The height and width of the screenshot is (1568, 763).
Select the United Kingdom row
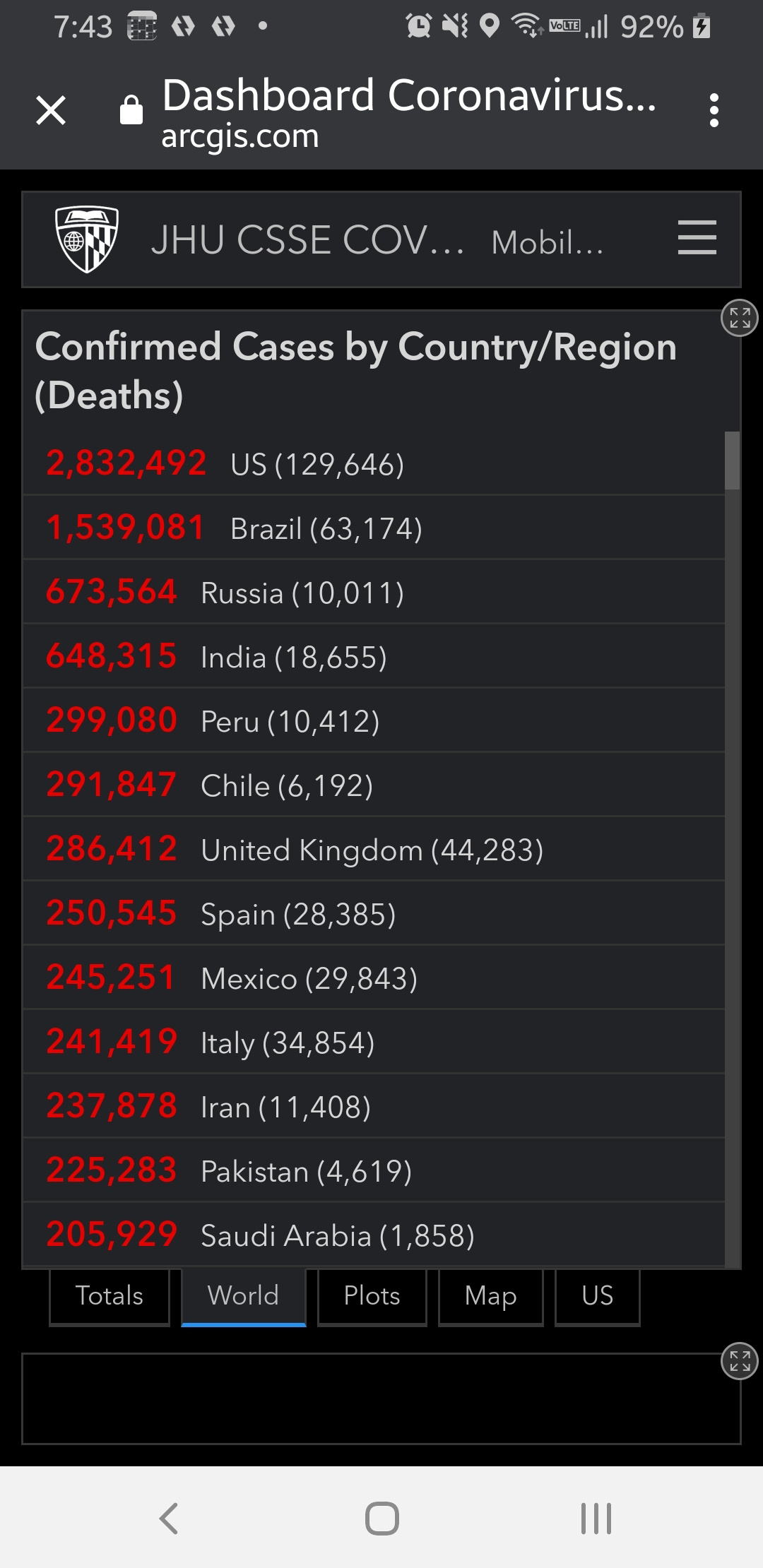point(374,849)
